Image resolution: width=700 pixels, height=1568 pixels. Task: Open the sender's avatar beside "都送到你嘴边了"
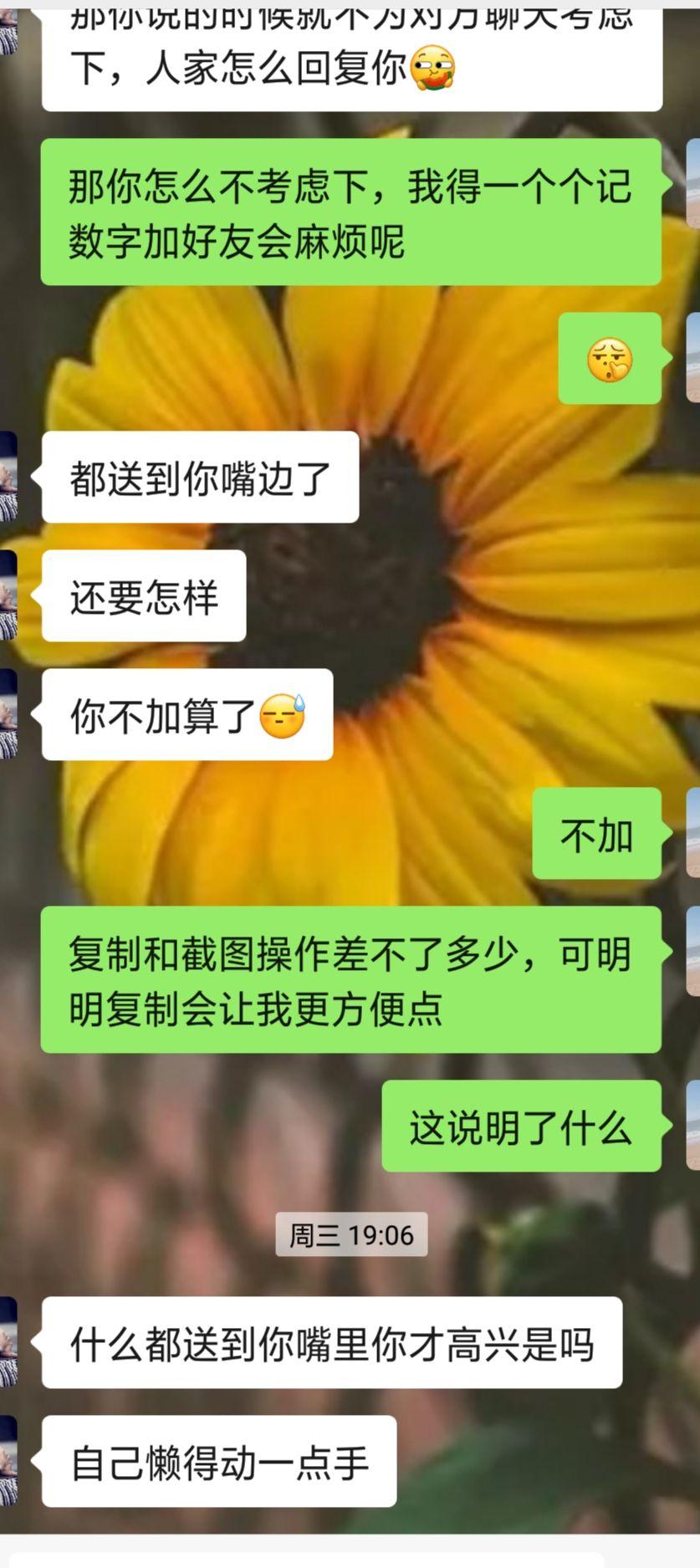8,477
